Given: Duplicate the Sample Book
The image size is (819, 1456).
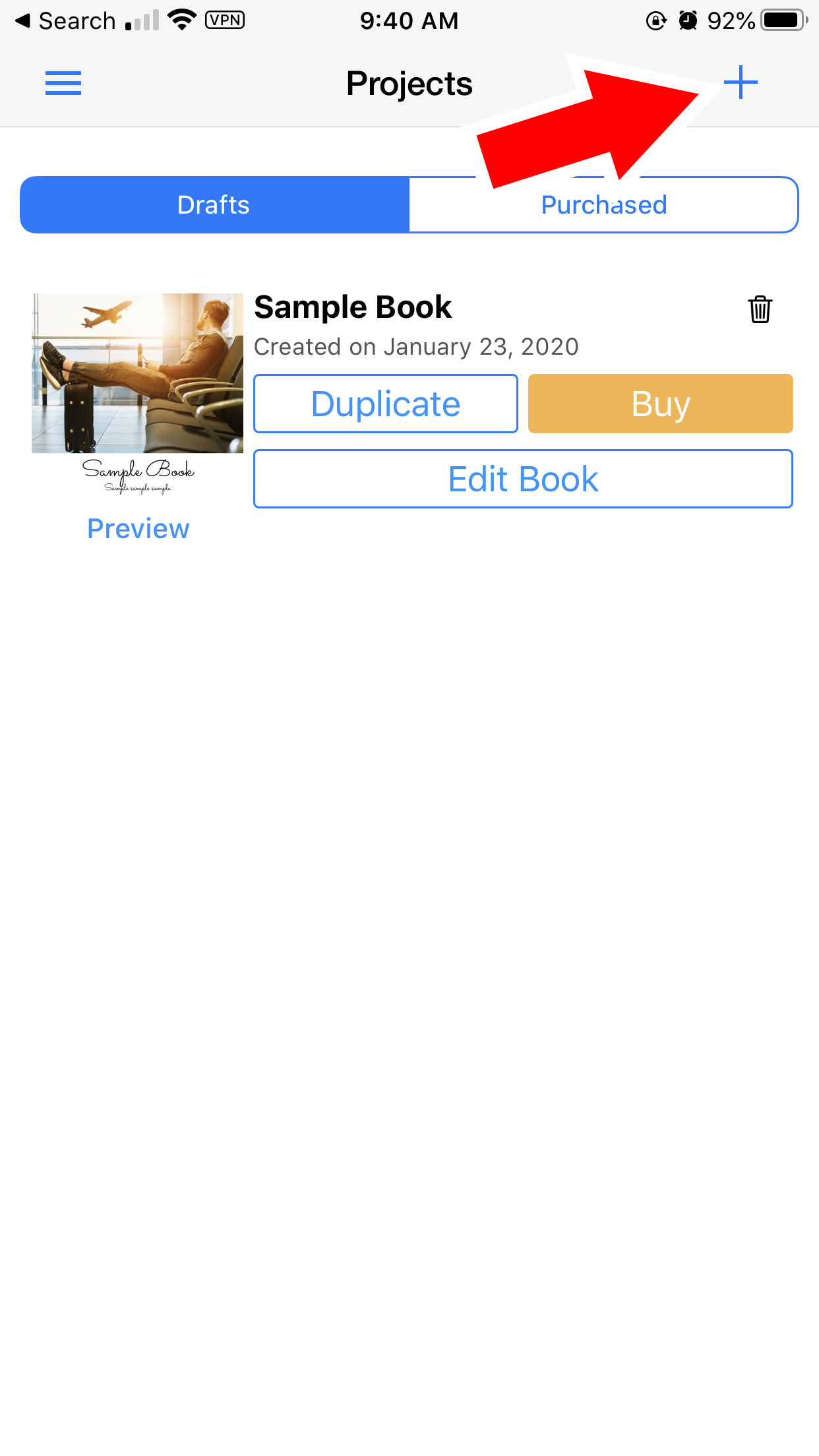Looking at the screenshot, I should (x=386, y=404).
